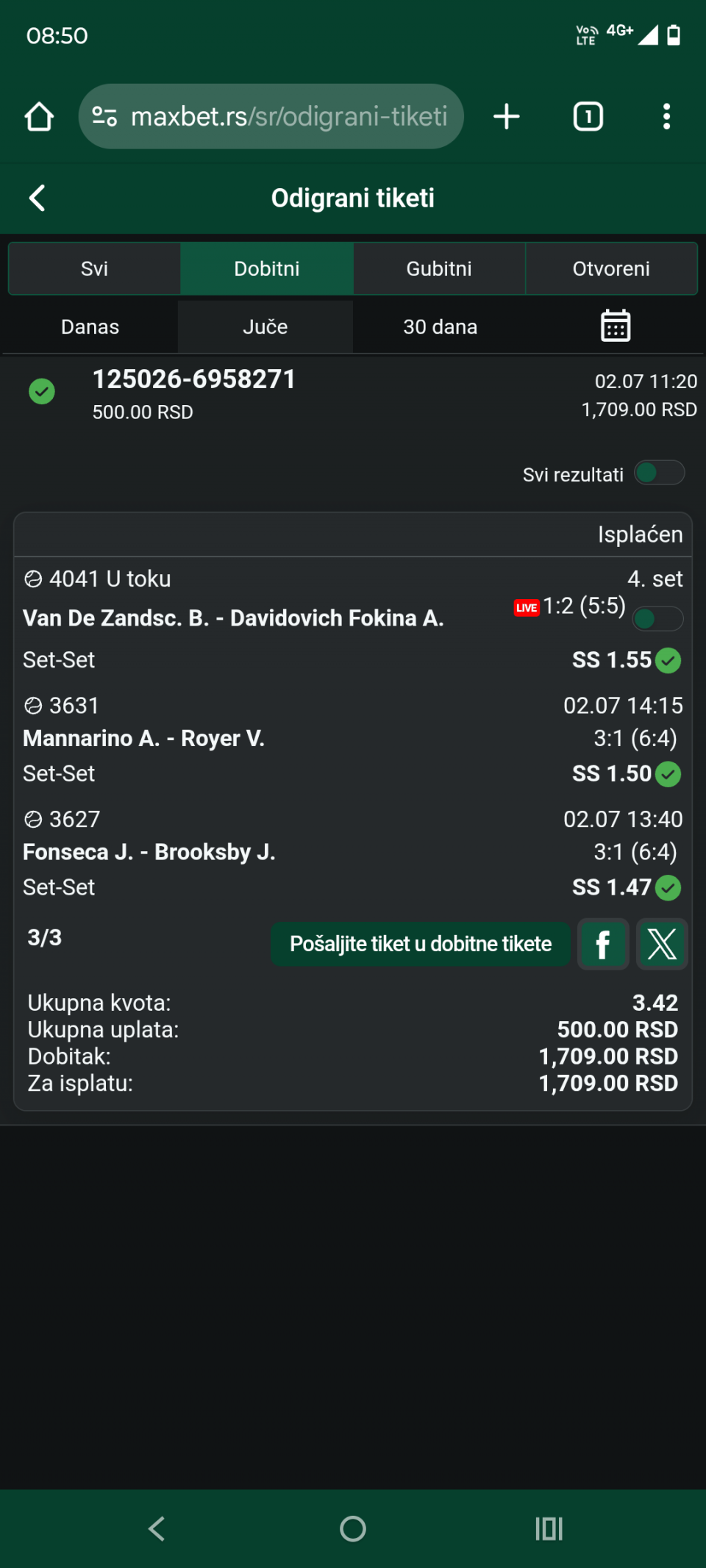
Task: Open a new browser tab
Action: coord(507,116)
